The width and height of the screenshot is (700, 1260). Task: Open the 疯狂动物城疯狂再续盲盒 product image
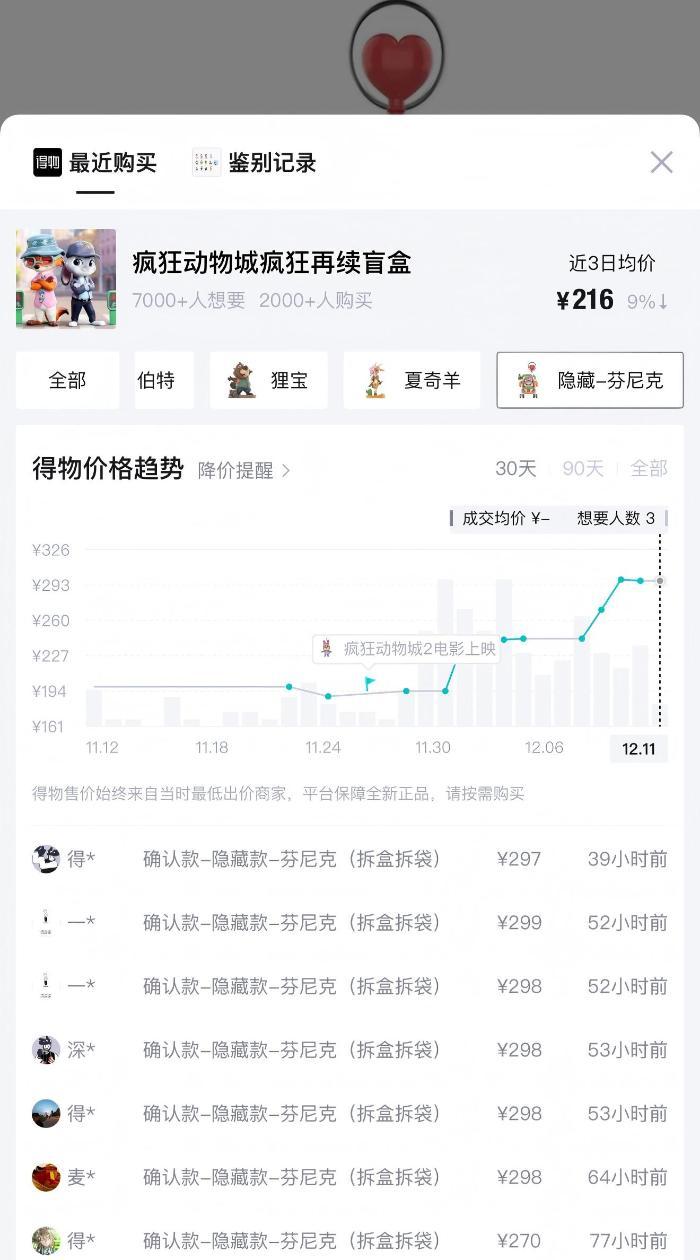66,279
